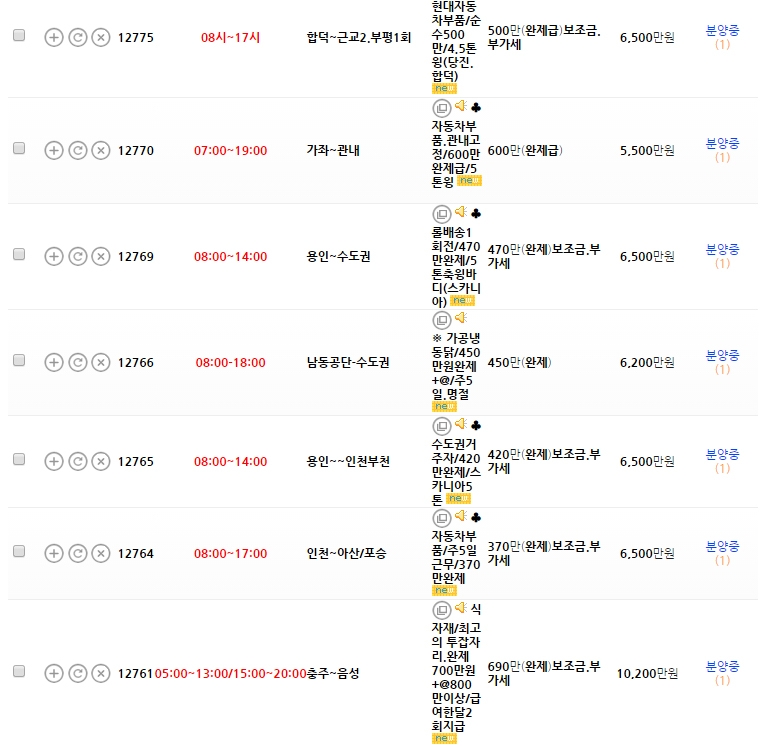Tap the copy icon on the 가좌~관내 listing
The width and height of the screenshot is (766, 748).
(441, 107)
